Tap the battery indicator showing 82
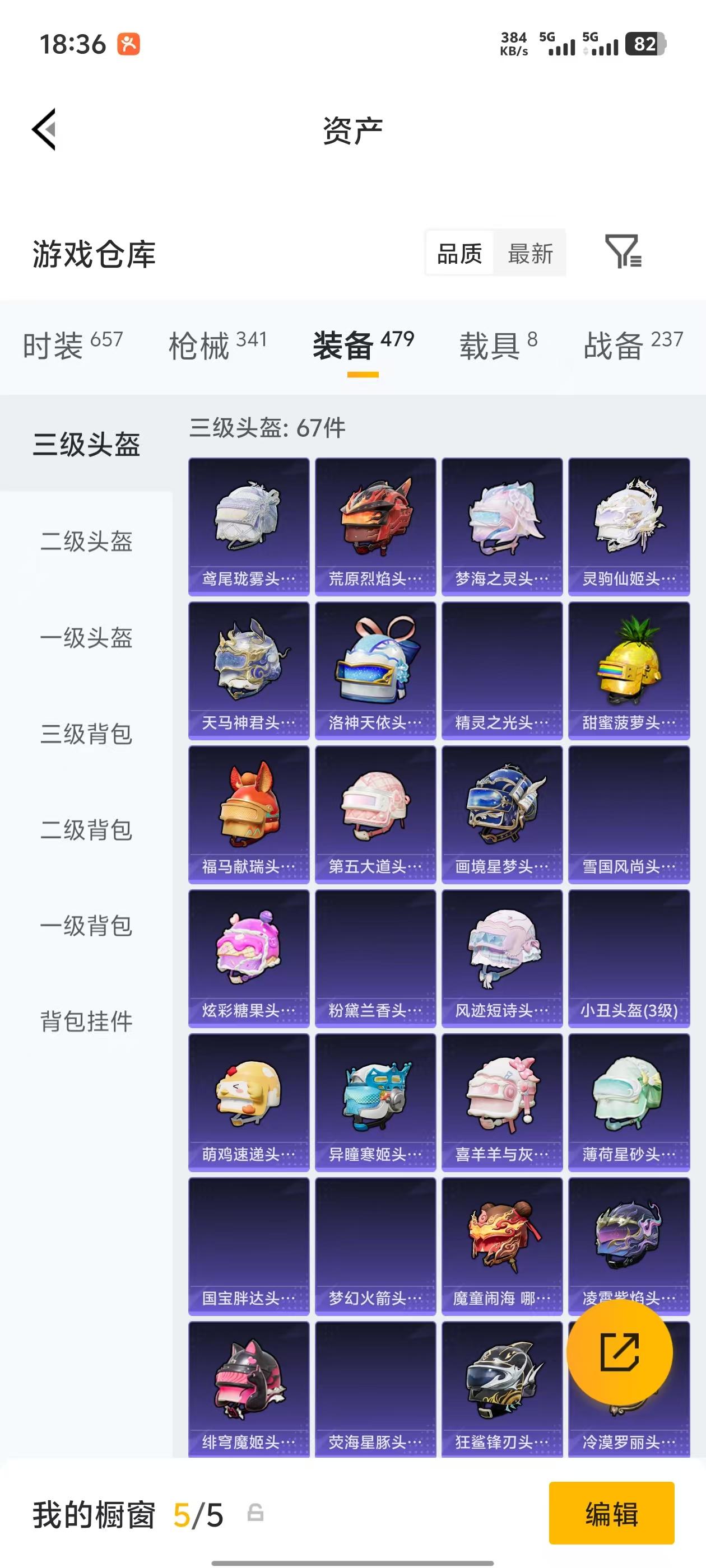 click(x=646, y=44)
